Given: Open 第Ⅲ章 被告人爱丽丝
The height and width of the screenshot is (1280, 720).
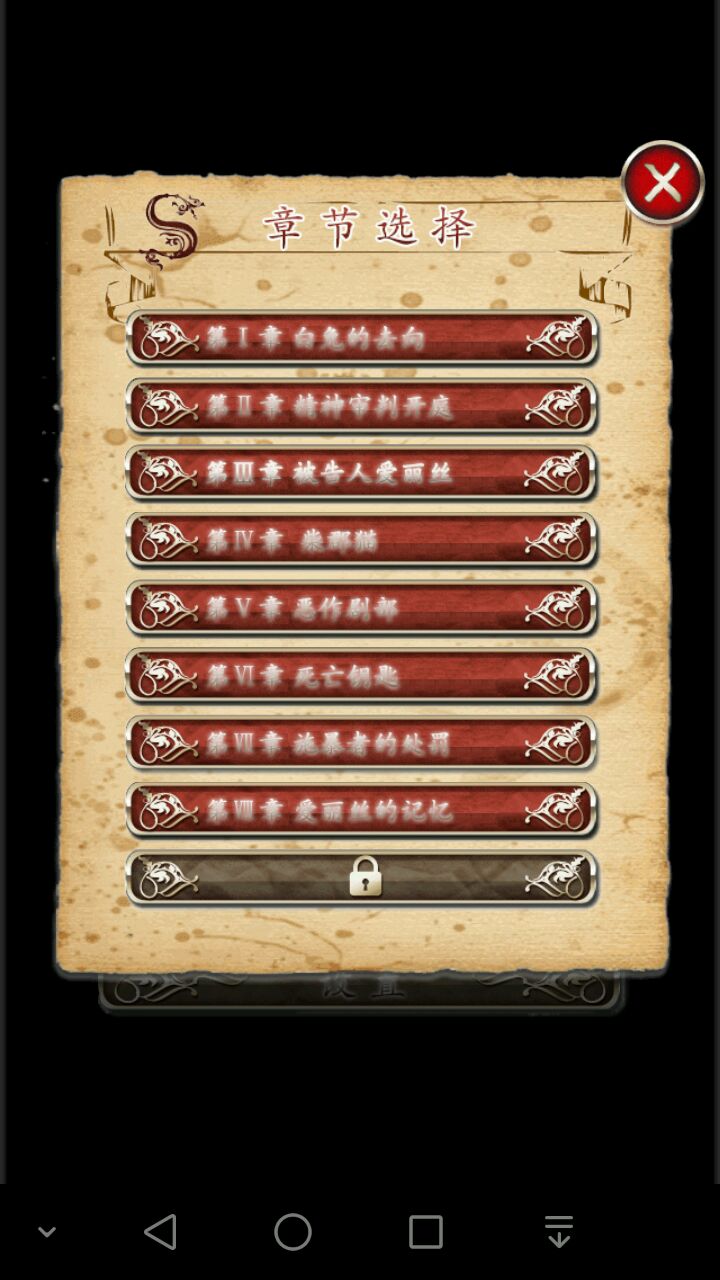Looking at the screenshot, I should [x=361, y=473].
